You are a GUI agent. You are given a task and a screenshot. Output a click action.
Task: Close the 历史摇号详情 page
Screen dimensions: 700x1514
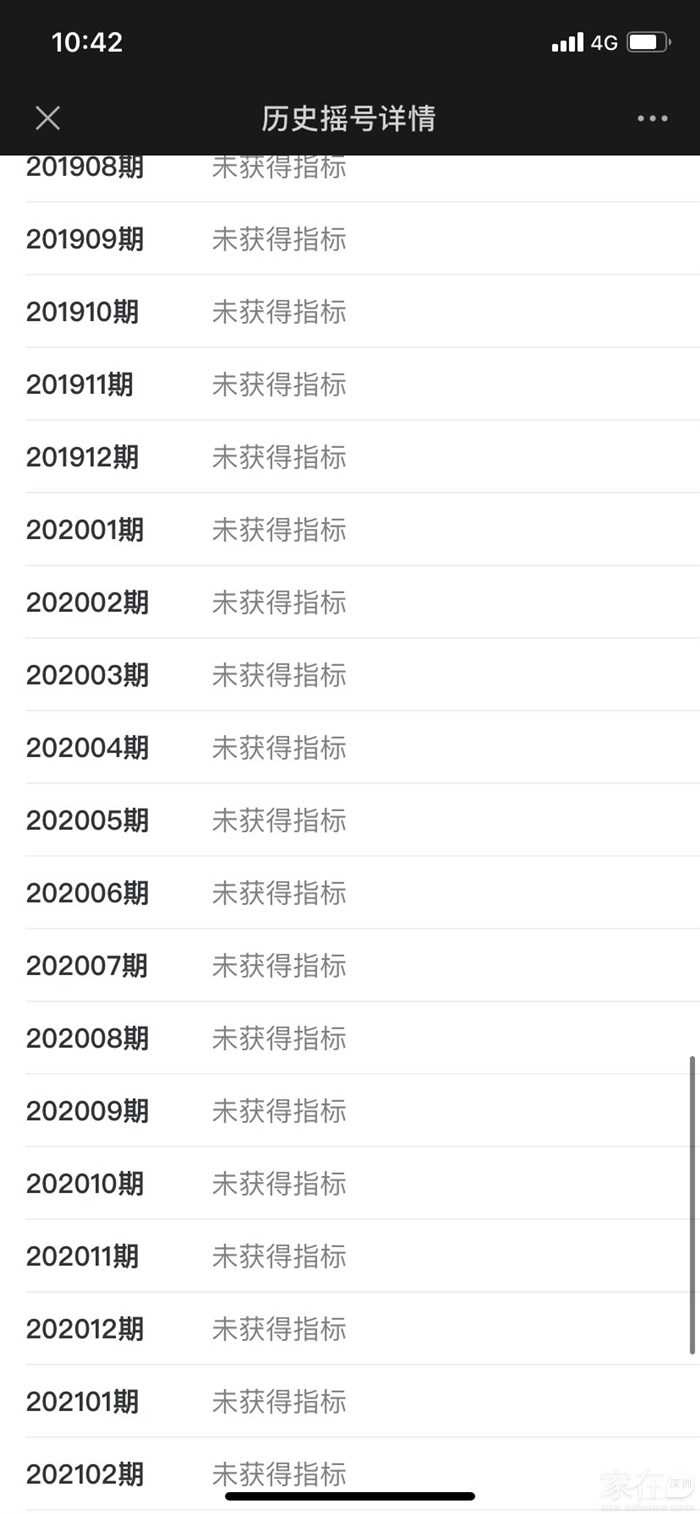(x=48, y=118)
